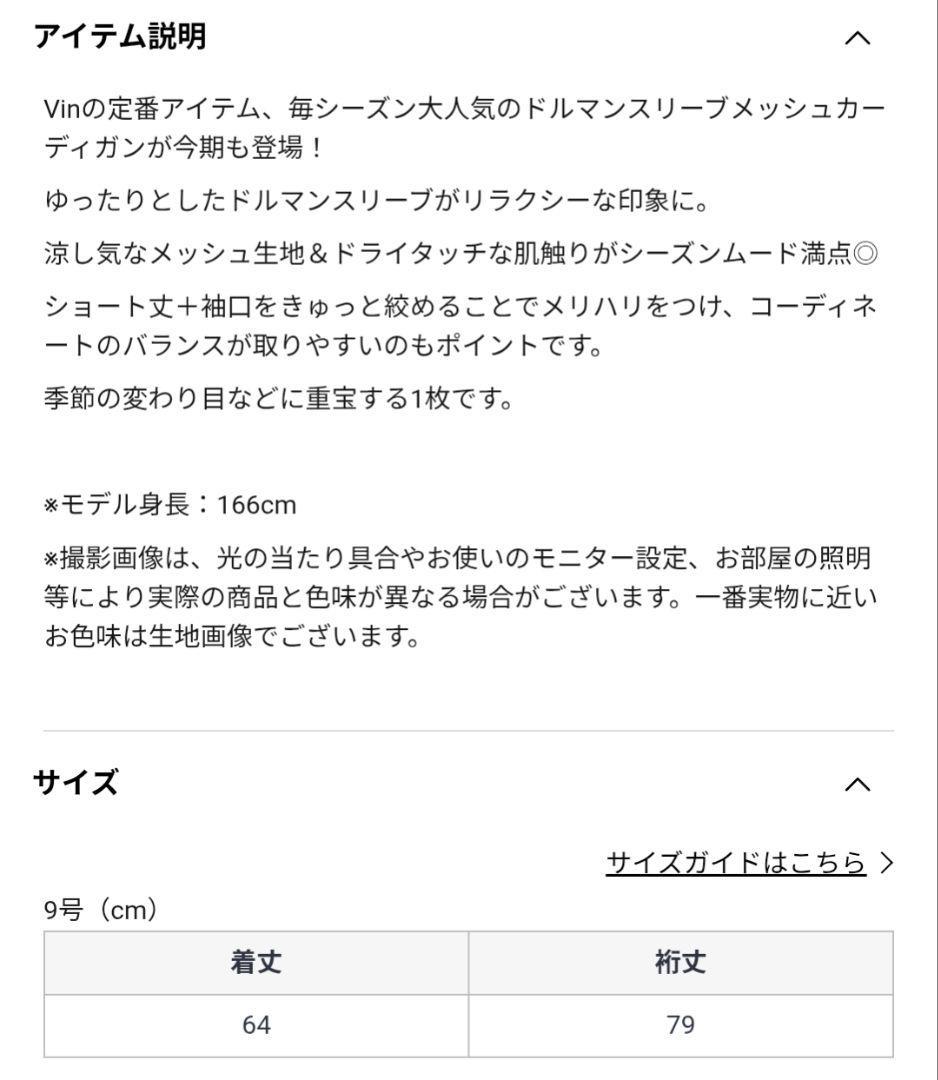Click the divider between description and size sections
Image resolution: width=938 pixels, height=1080 pixels.
[x=468, y=729]
